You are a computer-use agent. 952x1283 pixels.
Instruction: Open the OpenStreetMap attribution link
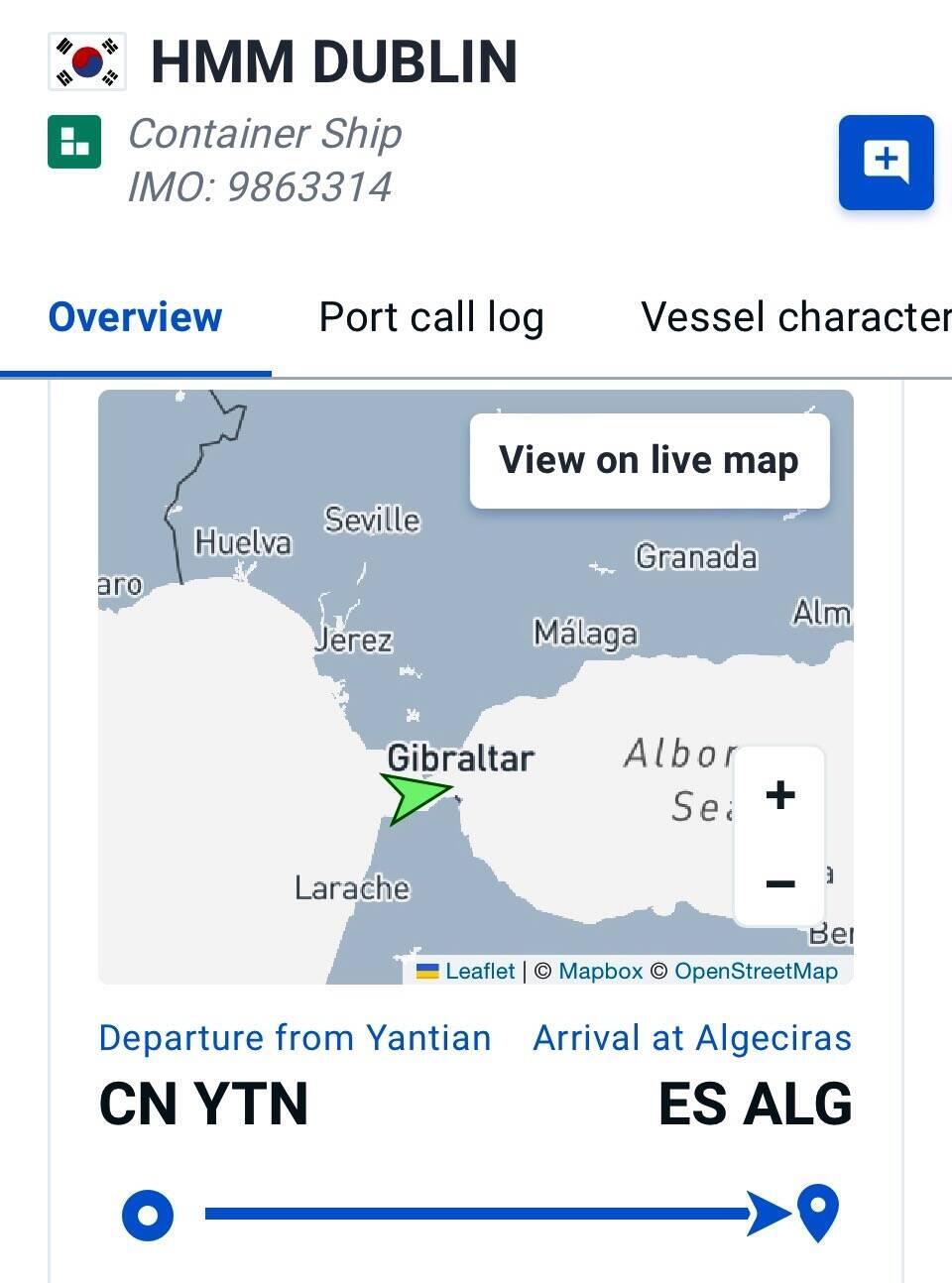click(756, 971)
